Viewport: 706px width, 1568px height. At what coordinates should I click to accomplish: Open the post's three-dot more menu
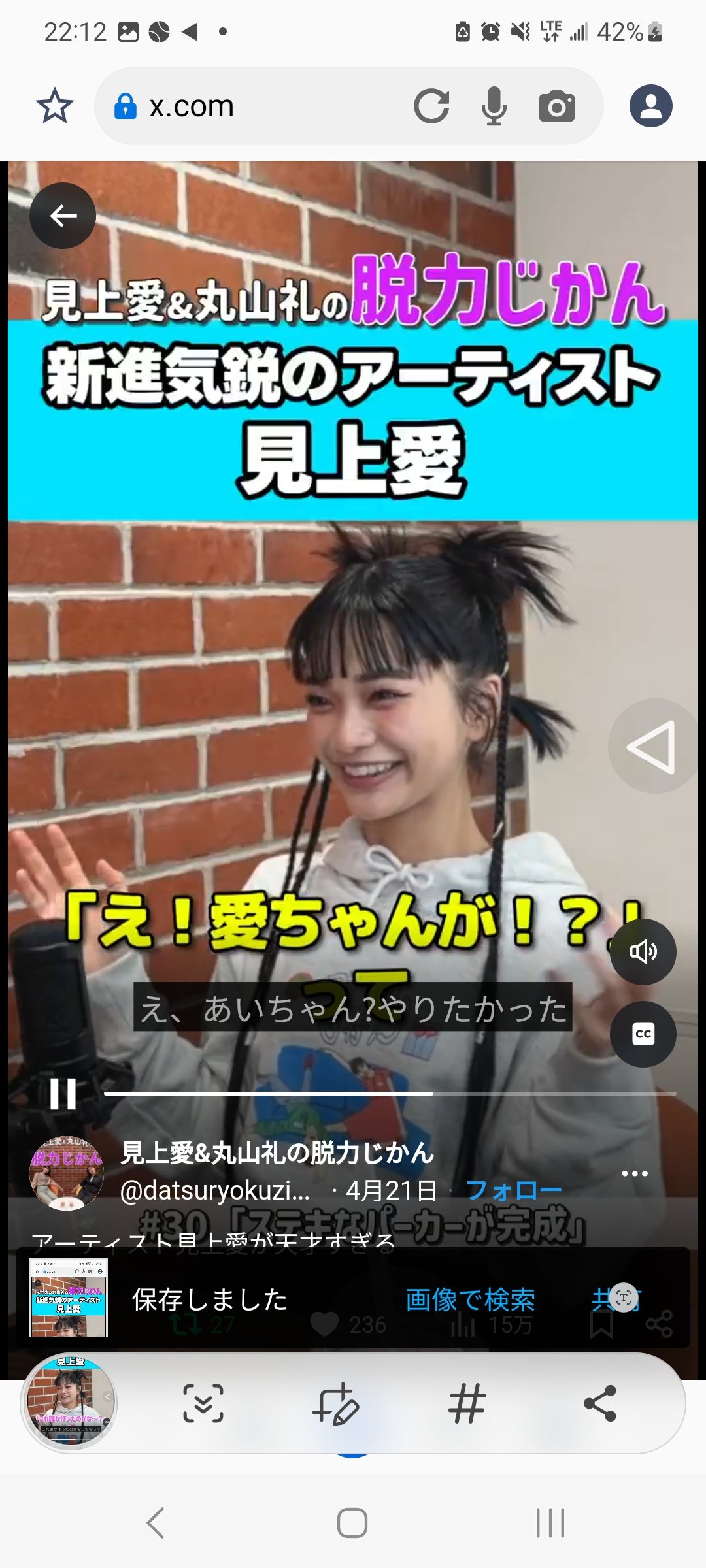tap(635, 1173)
